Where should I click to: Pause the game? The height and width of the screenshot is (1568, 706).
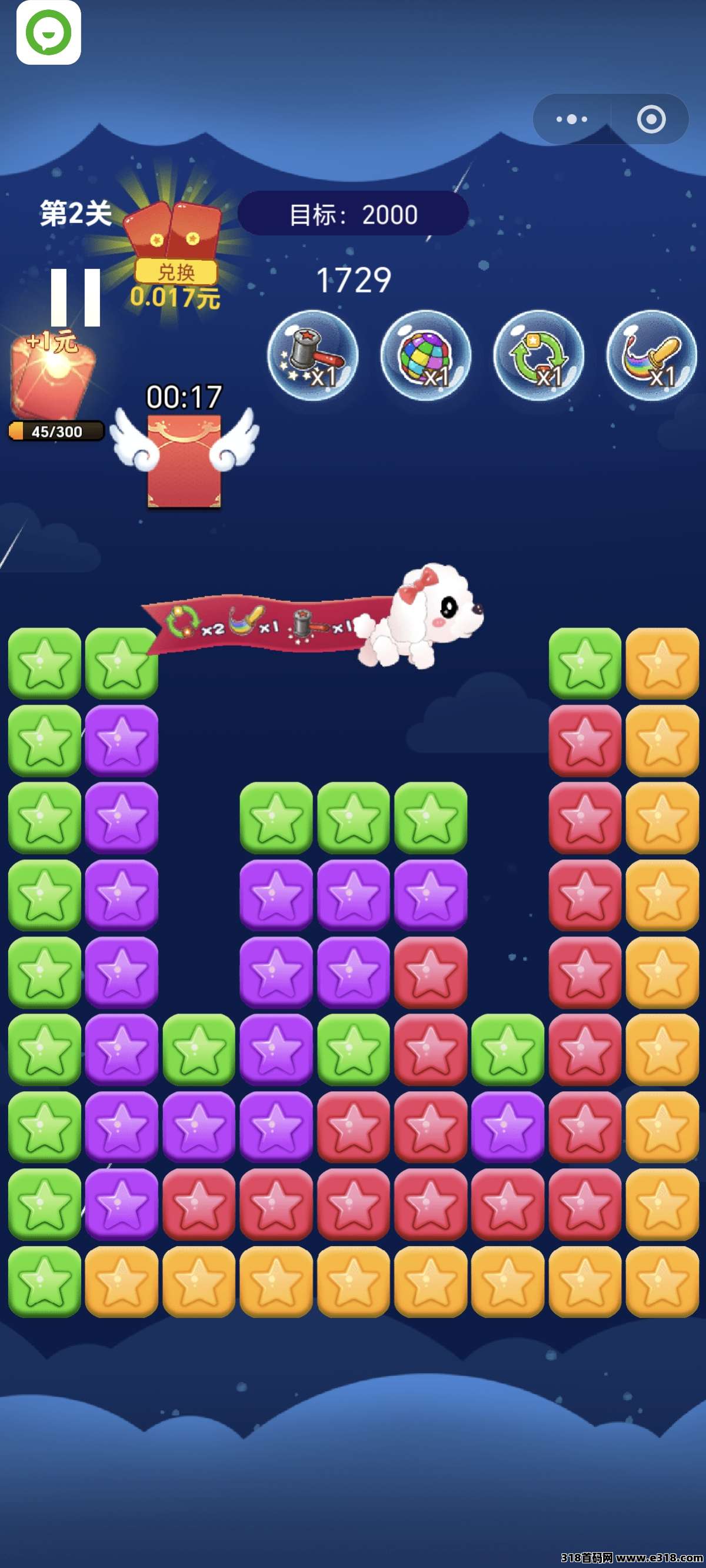click(75, 297)
